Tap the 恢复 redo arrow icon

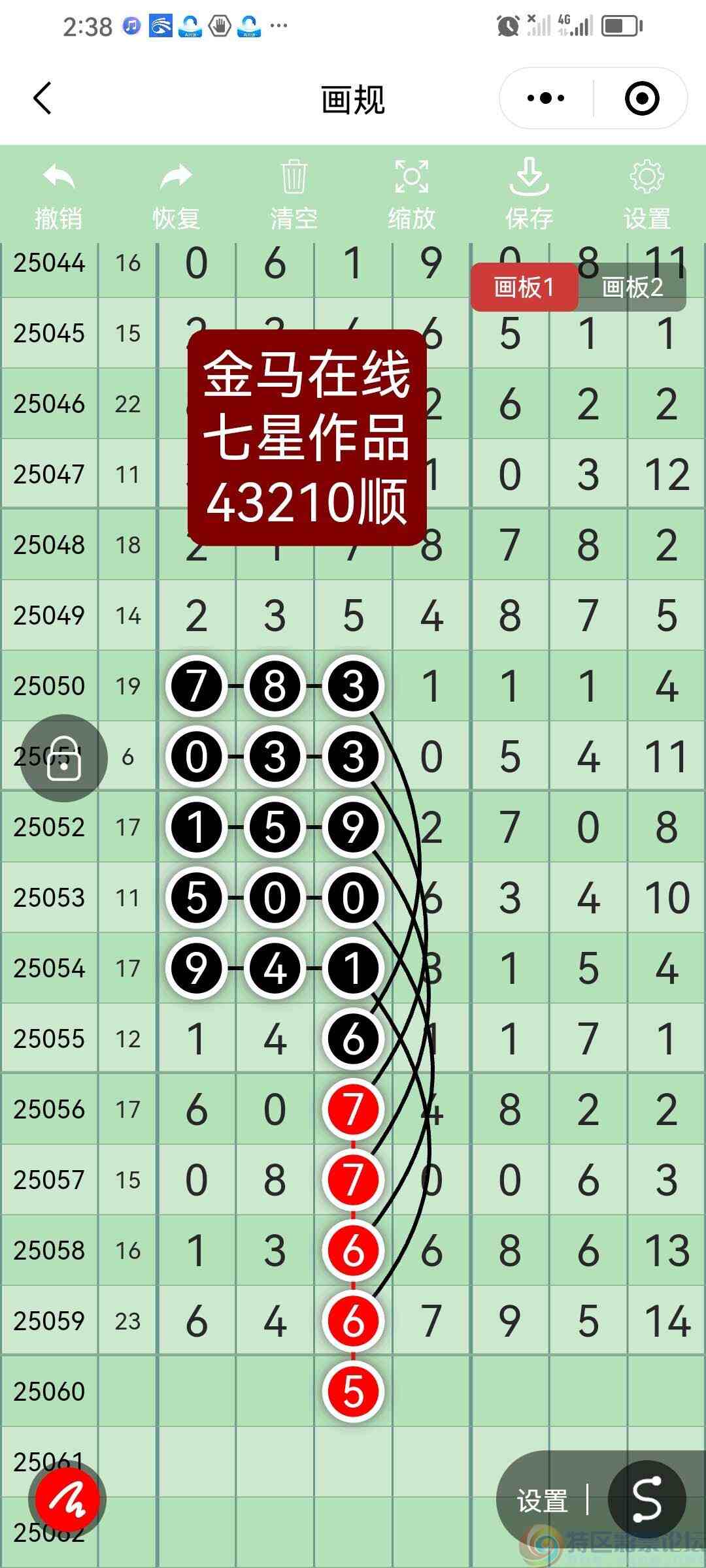[175, 176]
